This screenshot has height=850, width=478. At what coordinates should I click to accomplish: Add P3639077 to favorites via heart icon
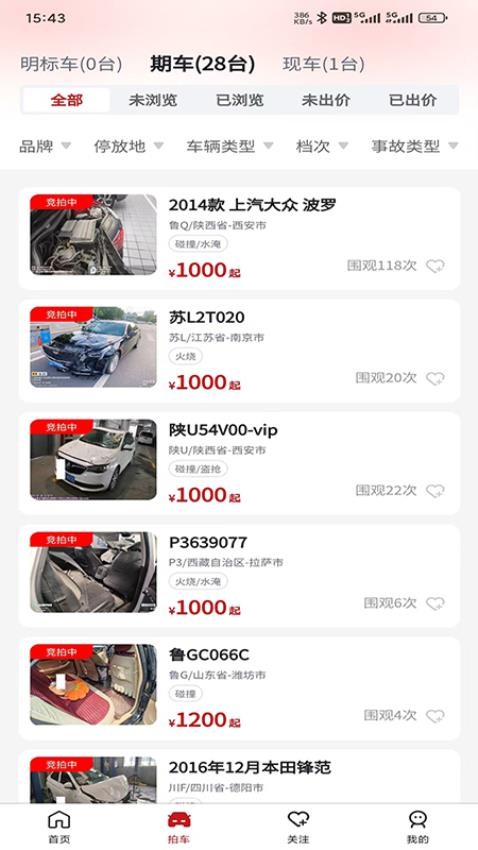435,603
